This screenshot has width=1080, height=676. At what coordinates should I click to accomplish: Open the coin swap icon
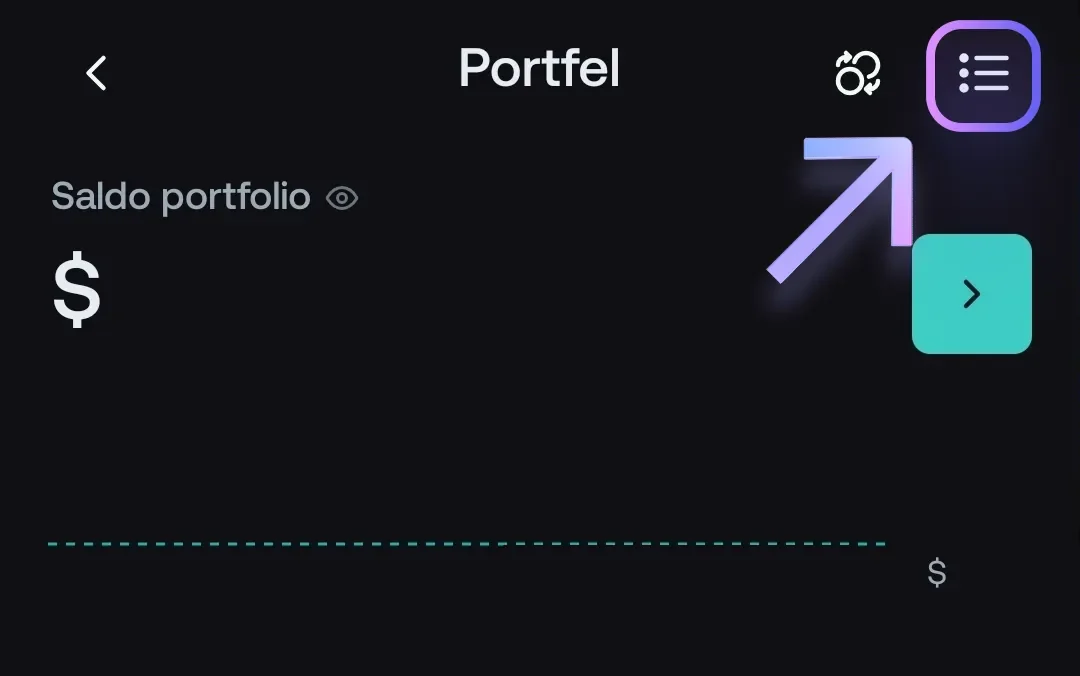click(x=858, y=73)
